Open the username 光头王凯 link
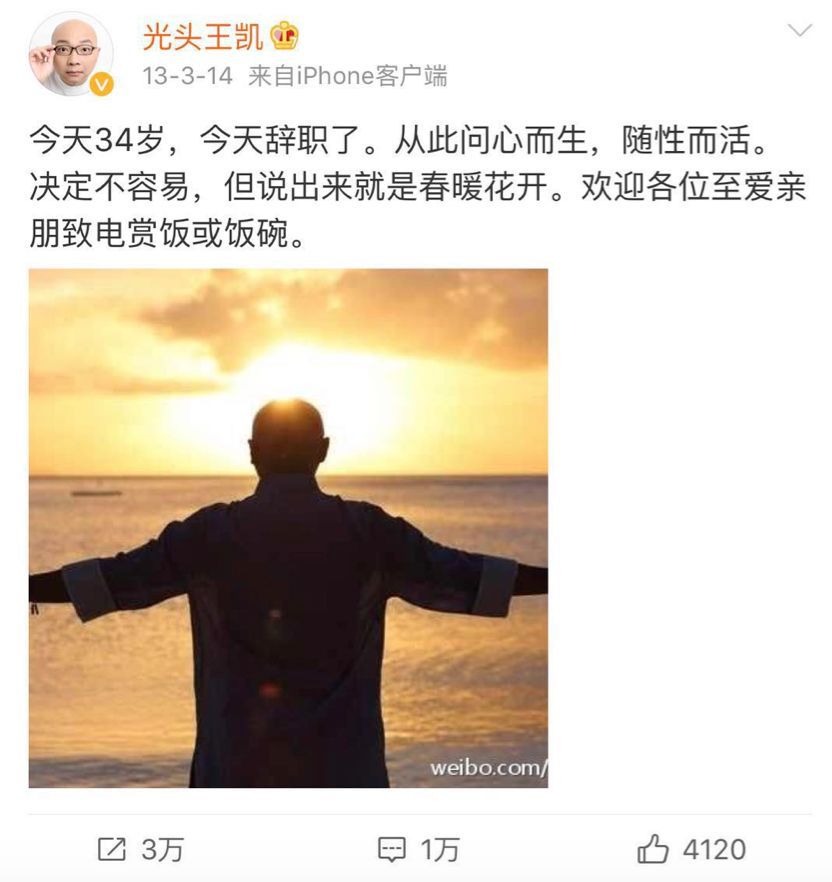832x882 pixels. [202, 38]
